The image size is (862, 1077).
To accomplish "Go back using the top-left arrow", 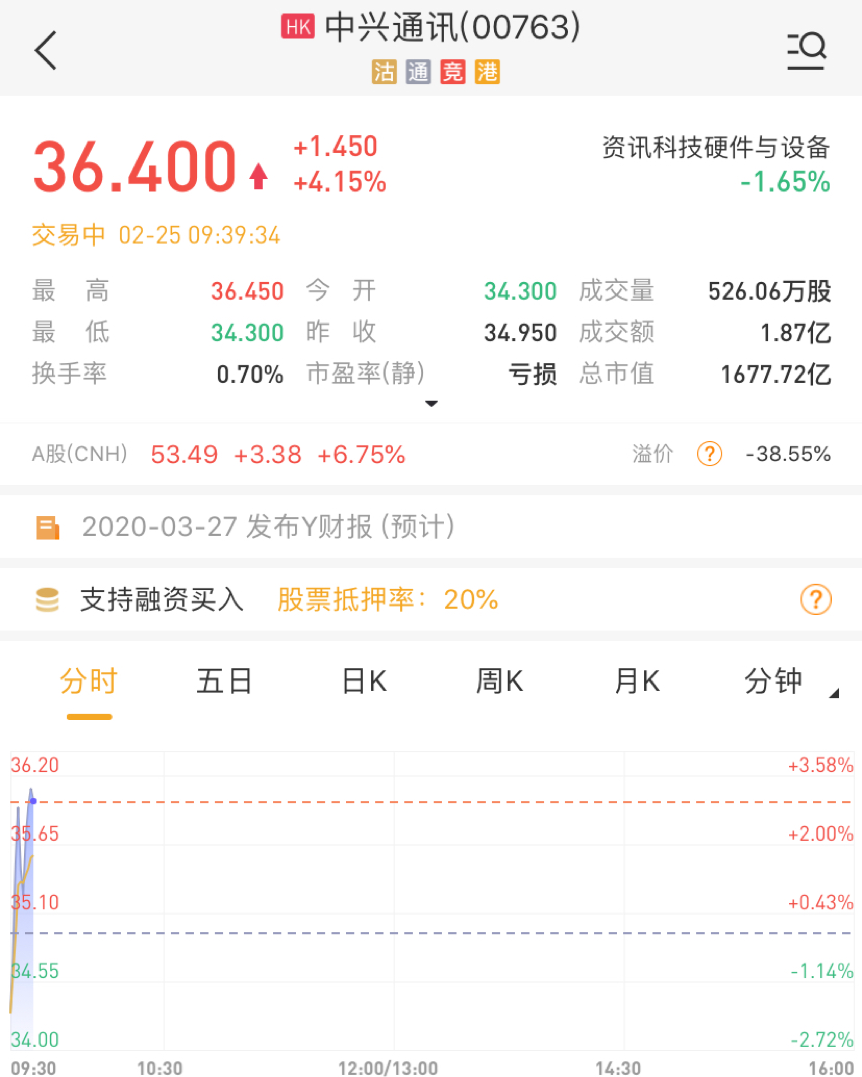I will point(46,50).
